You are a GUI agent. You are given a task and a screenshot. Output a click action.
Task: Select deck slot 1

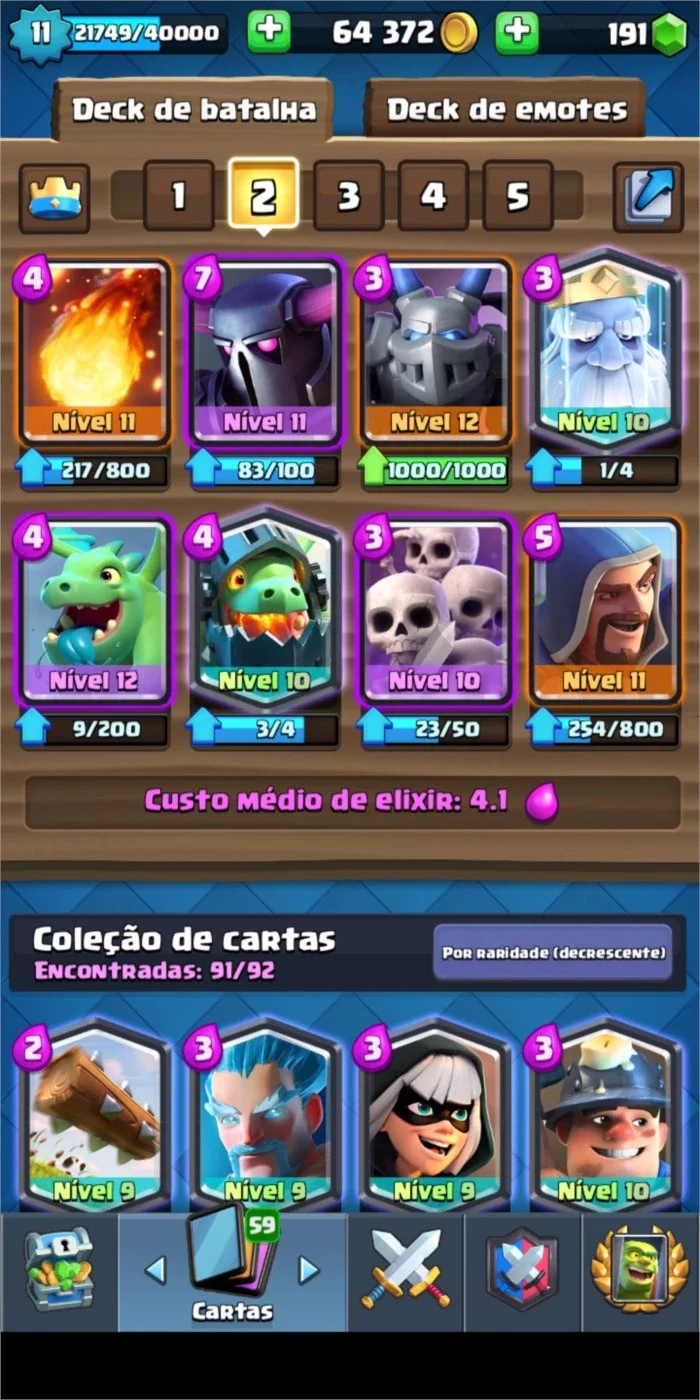point(179,195)
